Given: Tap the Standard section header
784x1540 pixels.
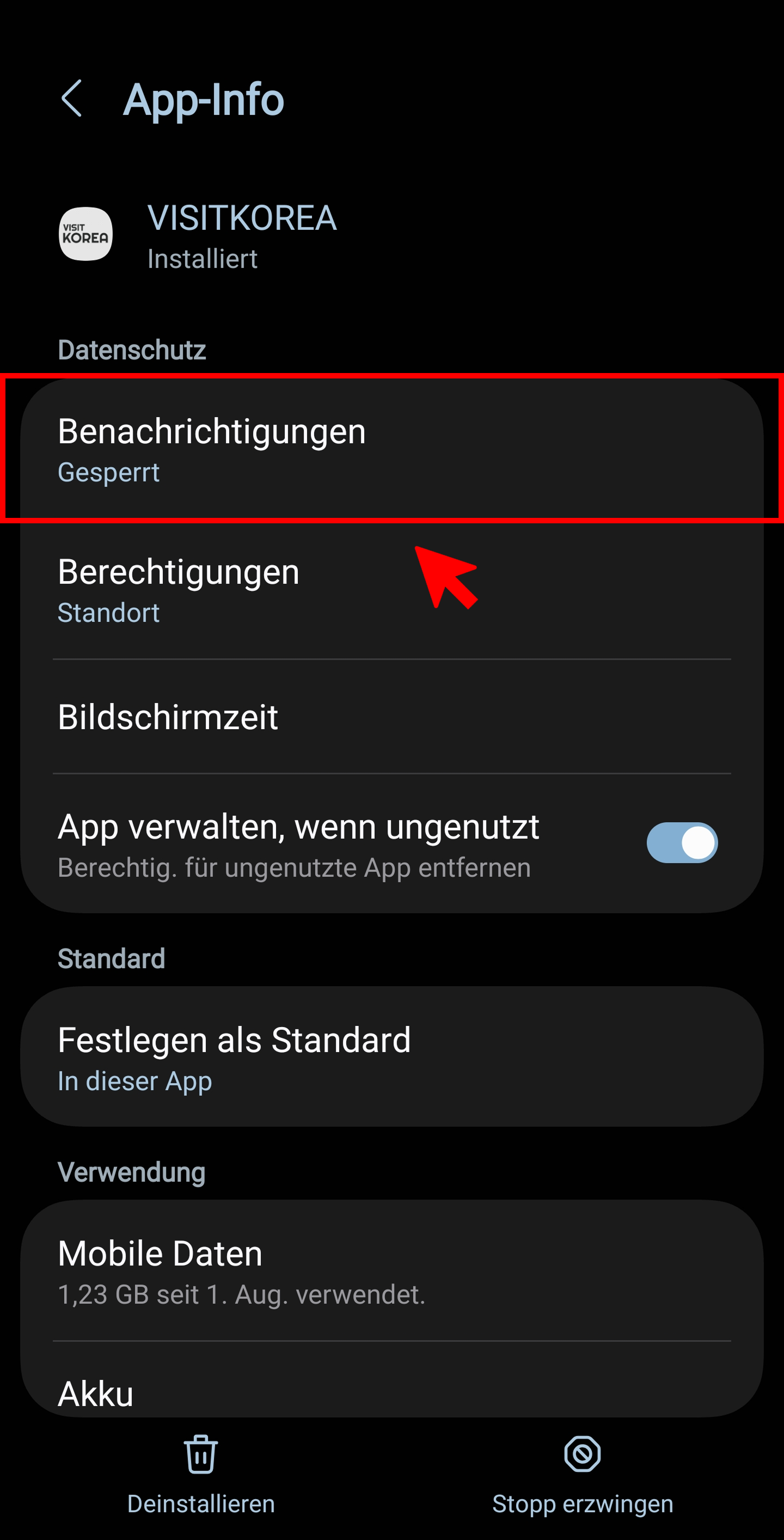Looking at the screenshot, I should [x=111, y=958].
